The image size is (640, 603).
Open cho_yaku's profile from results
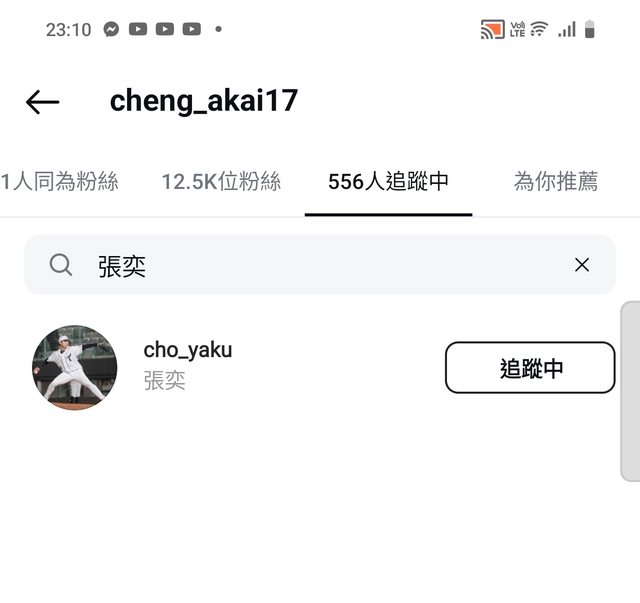point(188,350)
